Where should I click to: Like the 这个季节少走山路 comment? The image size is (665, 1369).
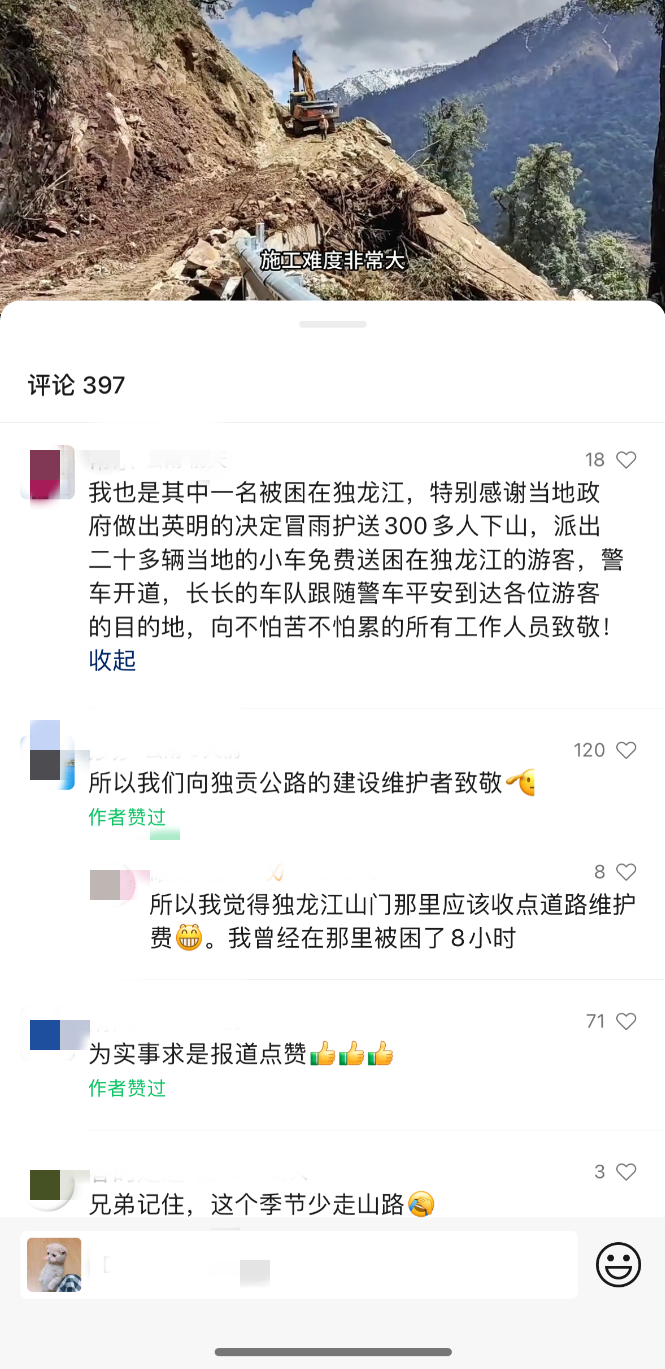626,1172
